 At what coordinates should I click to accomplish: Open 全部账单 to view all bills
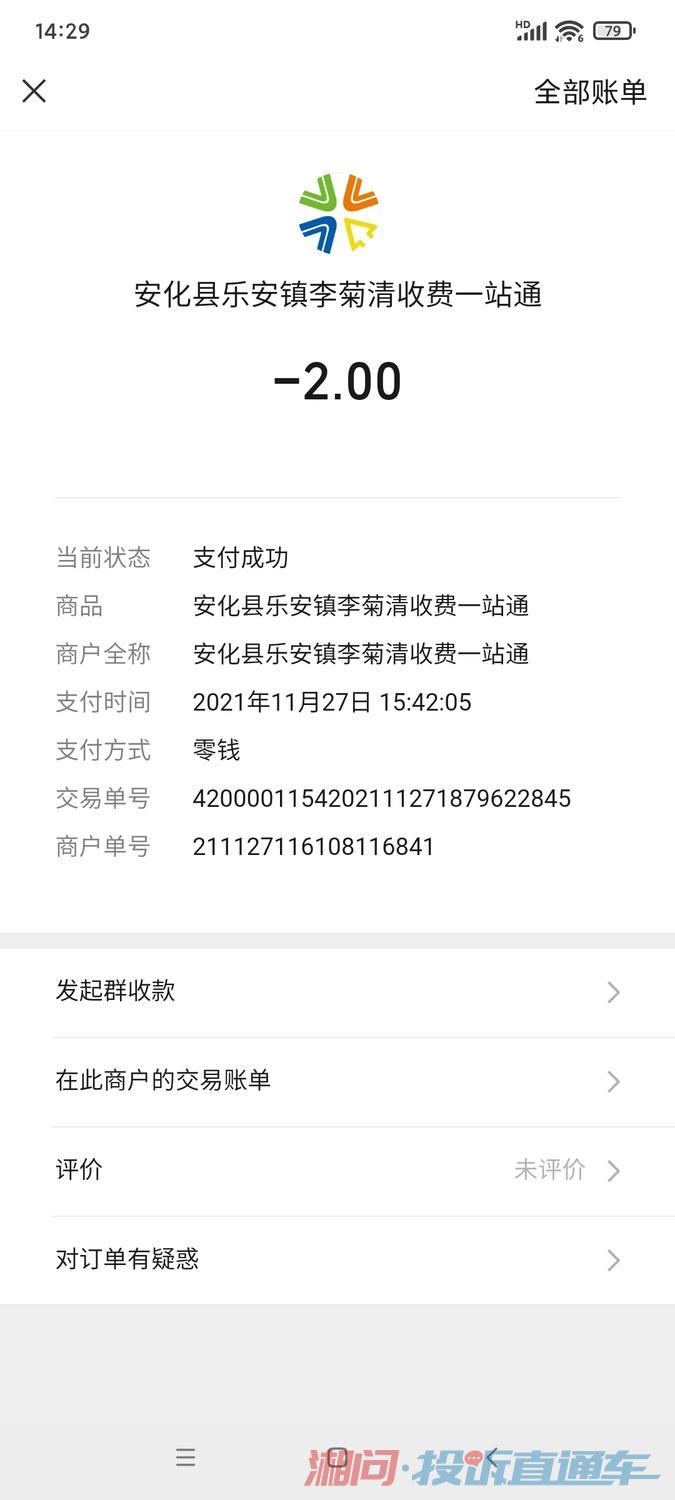click(x=590, y=92)
